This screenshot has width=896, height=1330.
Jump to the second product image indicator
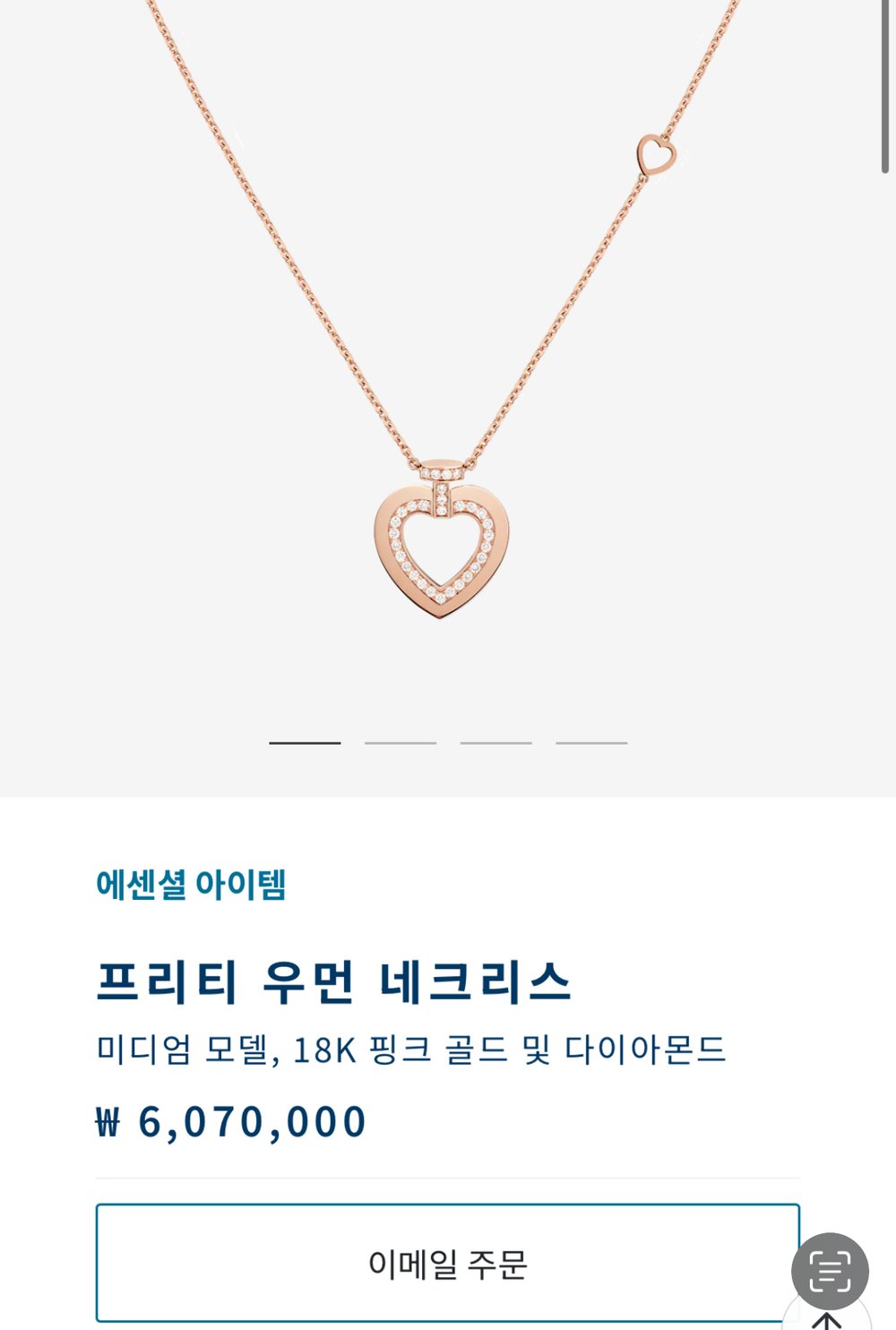pos(401,743)
